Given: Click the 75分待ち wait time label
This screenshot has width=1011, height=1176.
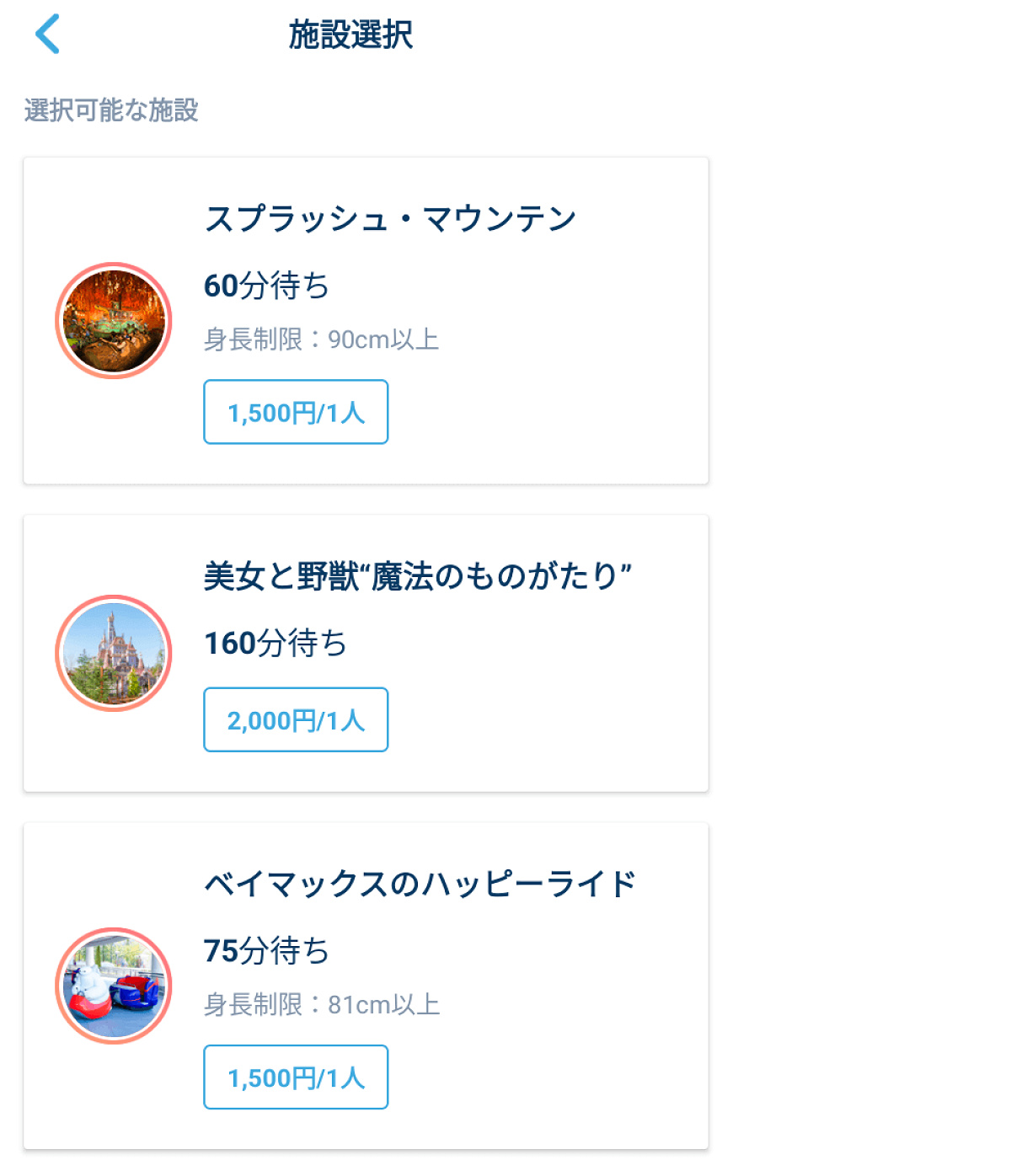Looking at the screenshot, I should (268, 953).
